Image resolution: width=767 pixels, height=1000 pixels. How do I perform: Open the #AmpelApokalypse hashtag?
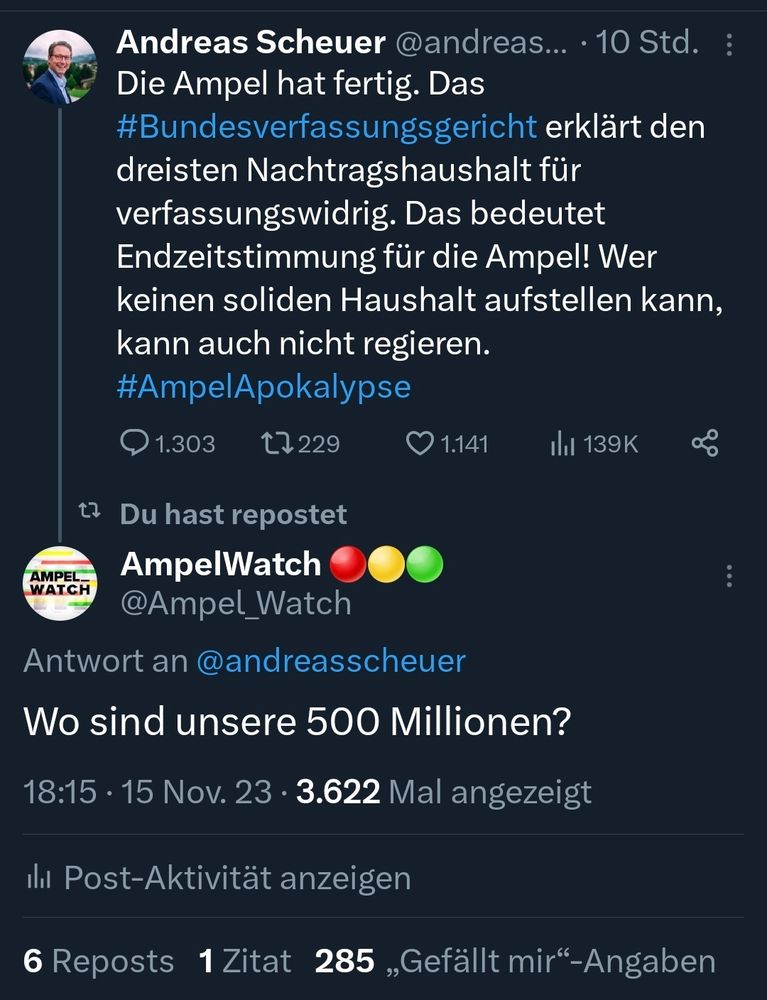(263, 387)
